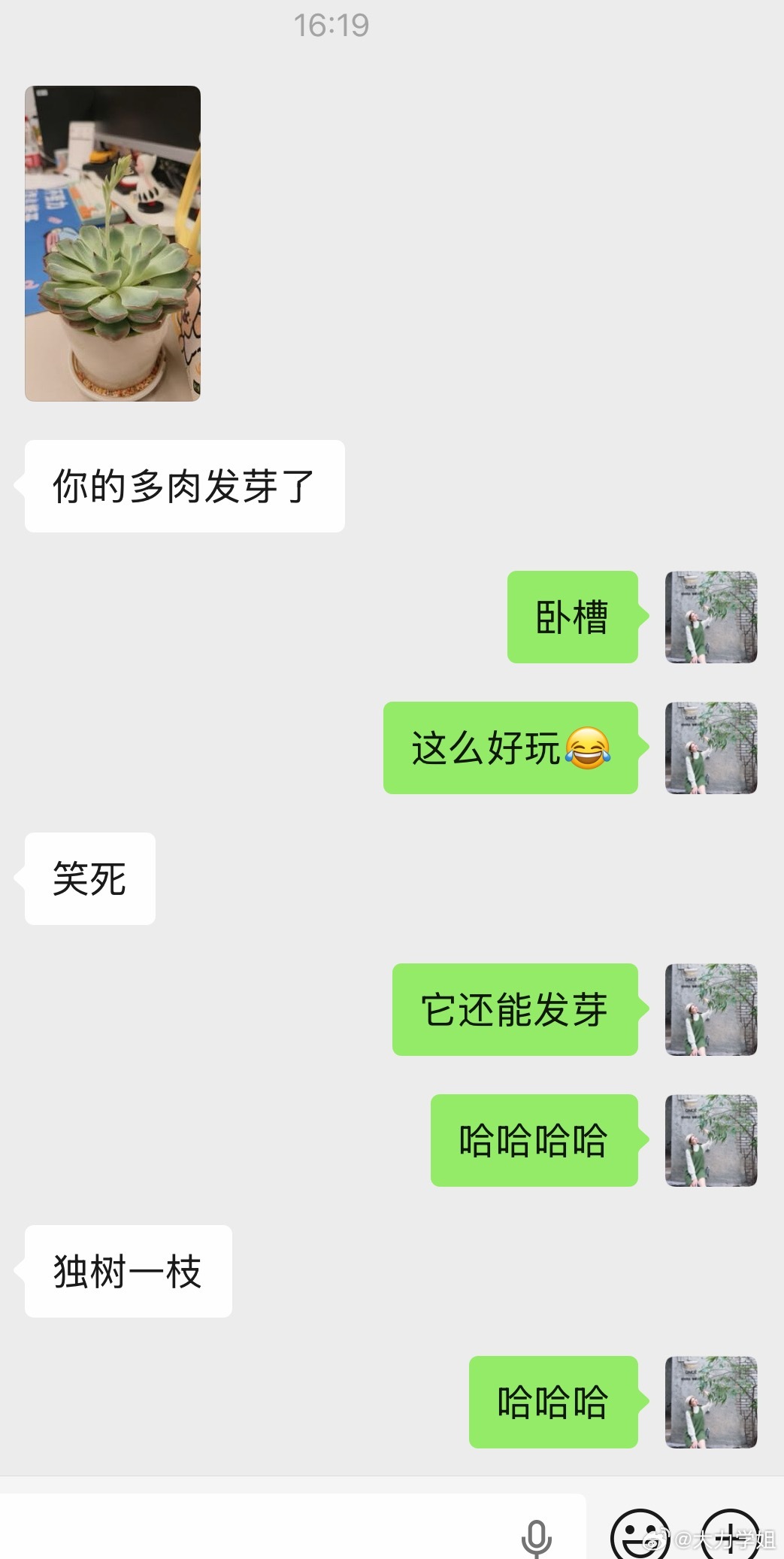The image size is (784, 1559).
Task: Select the 独树一枝 message bubble
Action: [128, 1272]
